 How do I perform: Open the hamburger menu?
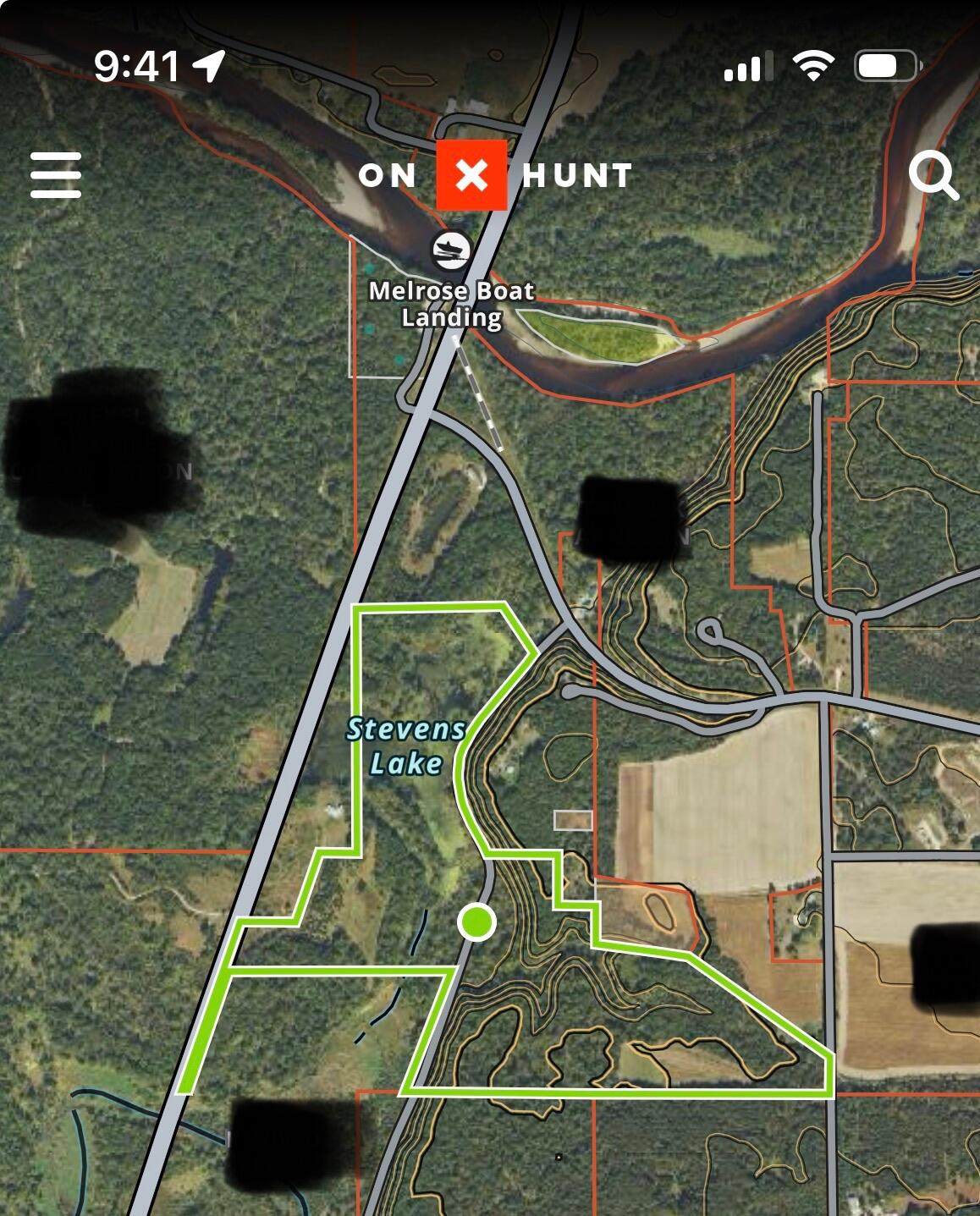point(56,175)
